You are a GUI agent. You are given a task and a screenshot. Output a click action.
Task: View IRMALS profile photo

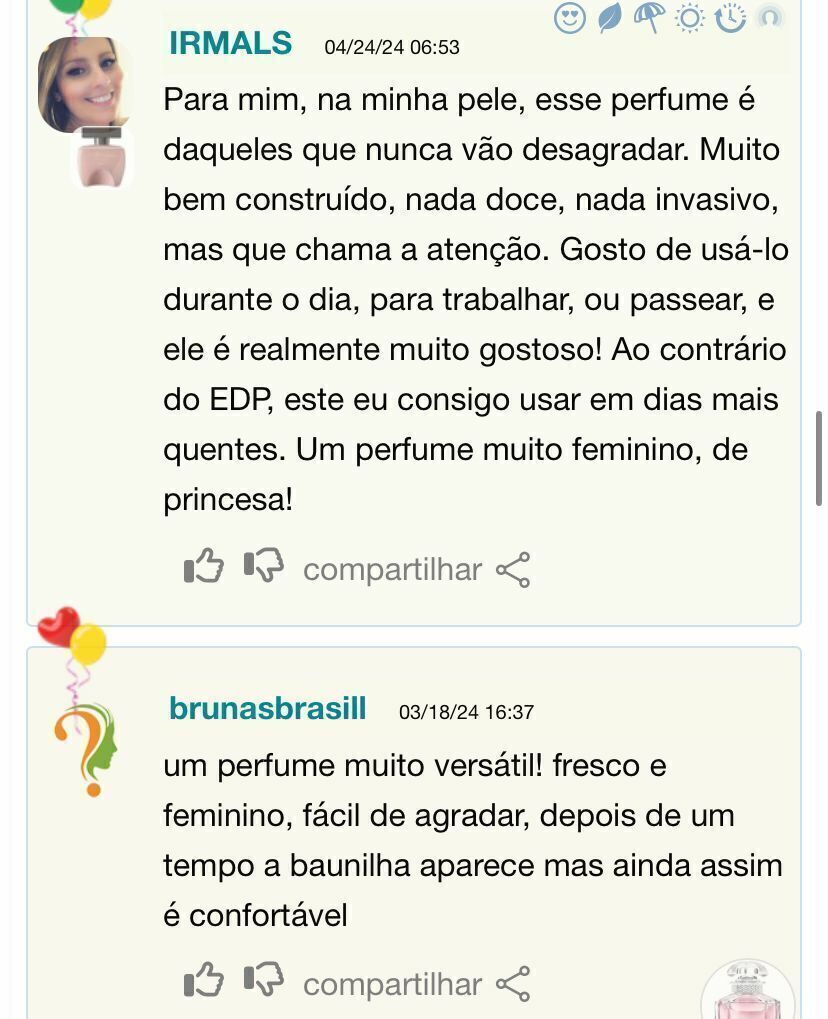click(x=84, y=84)
